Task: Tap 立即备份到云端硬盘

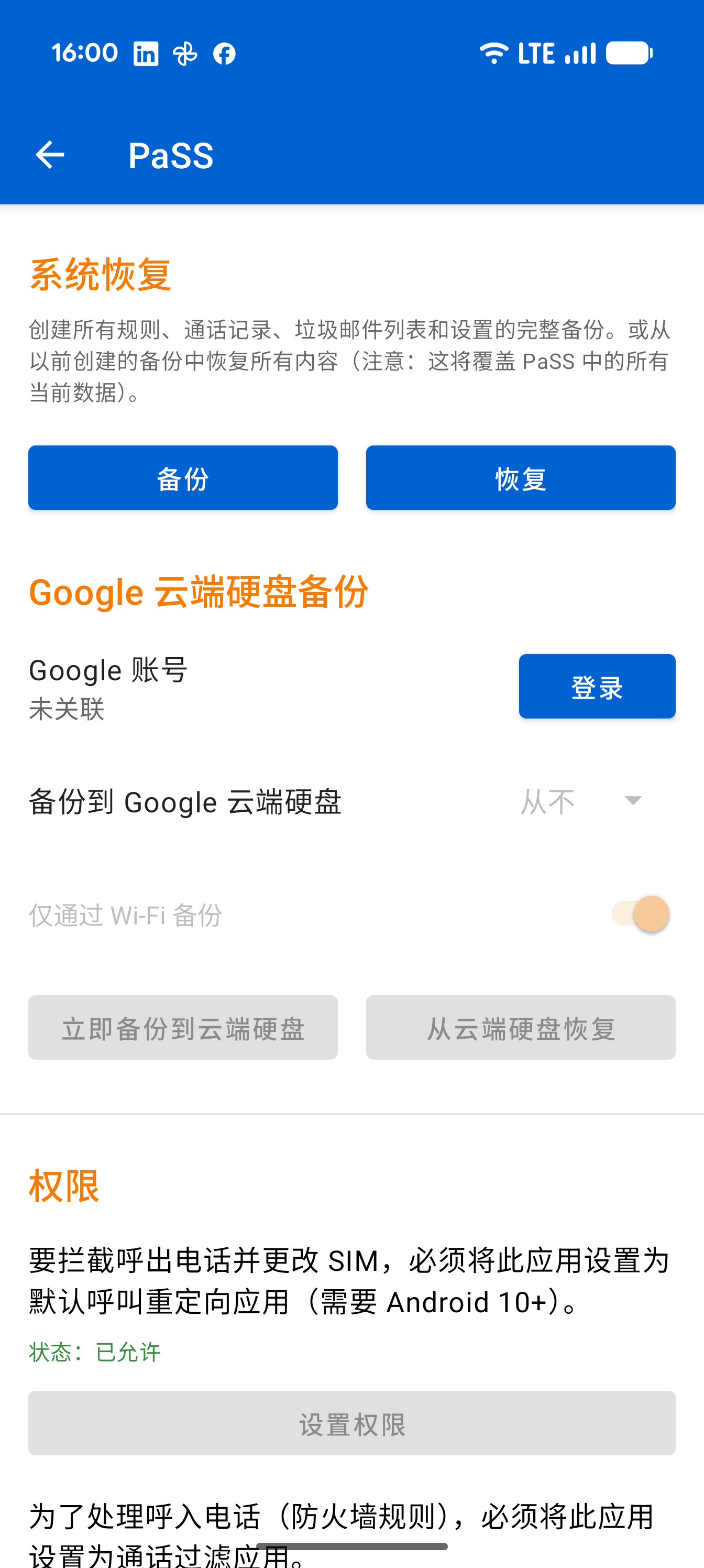Action: coord(182,1028)
